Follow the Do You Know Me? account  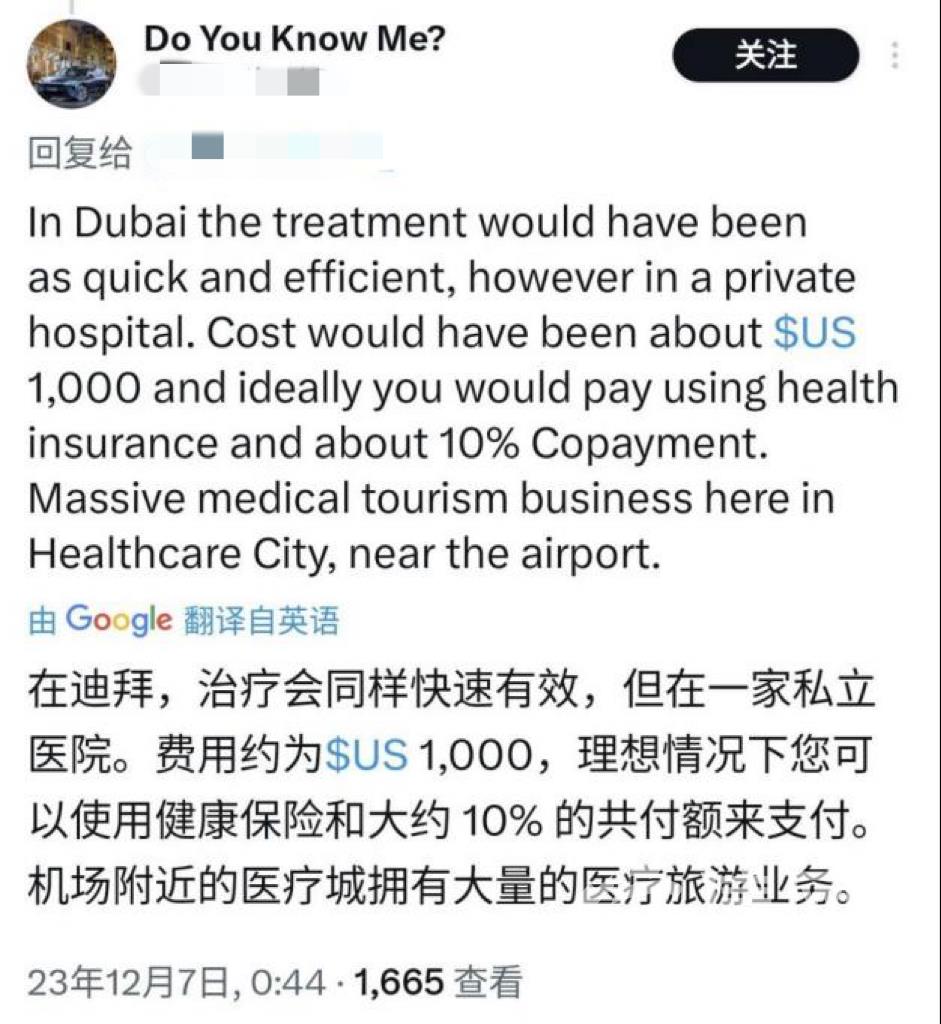coord(765,56)
